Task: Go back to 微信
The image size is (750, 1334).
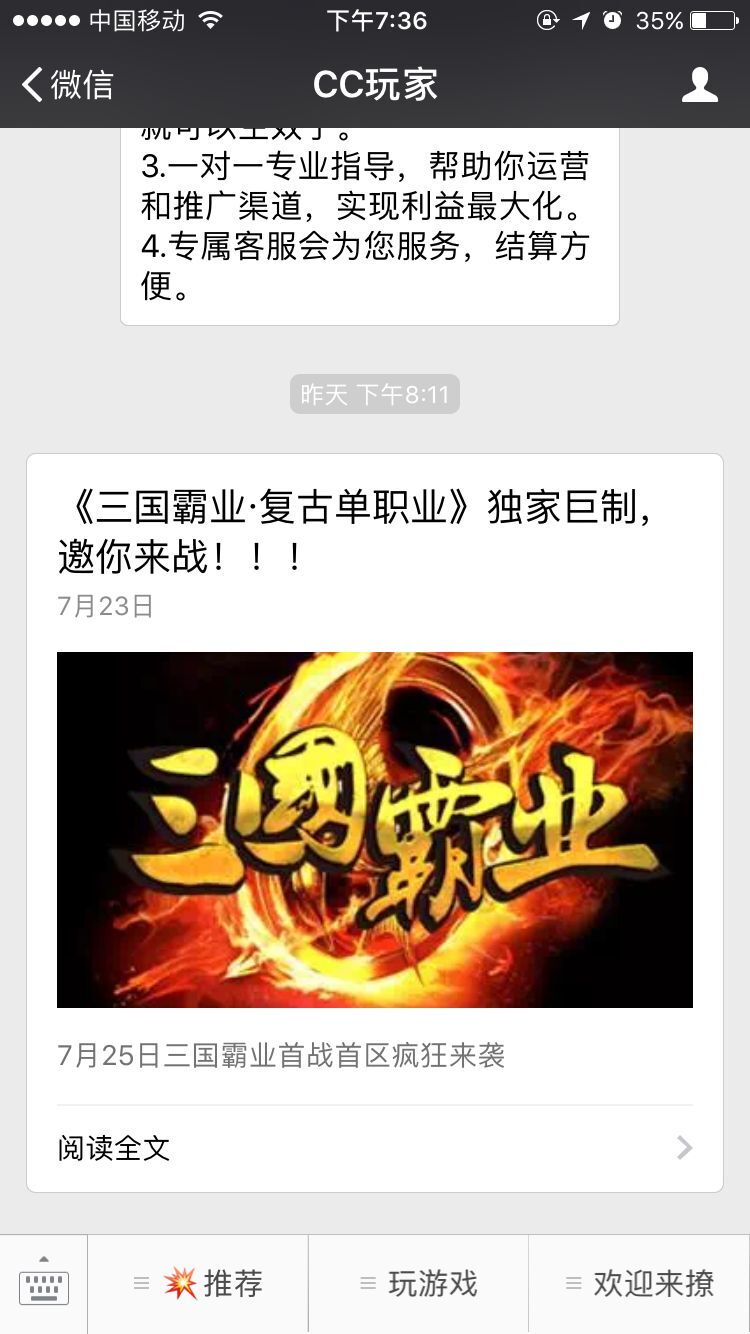Action: point(66,85)
